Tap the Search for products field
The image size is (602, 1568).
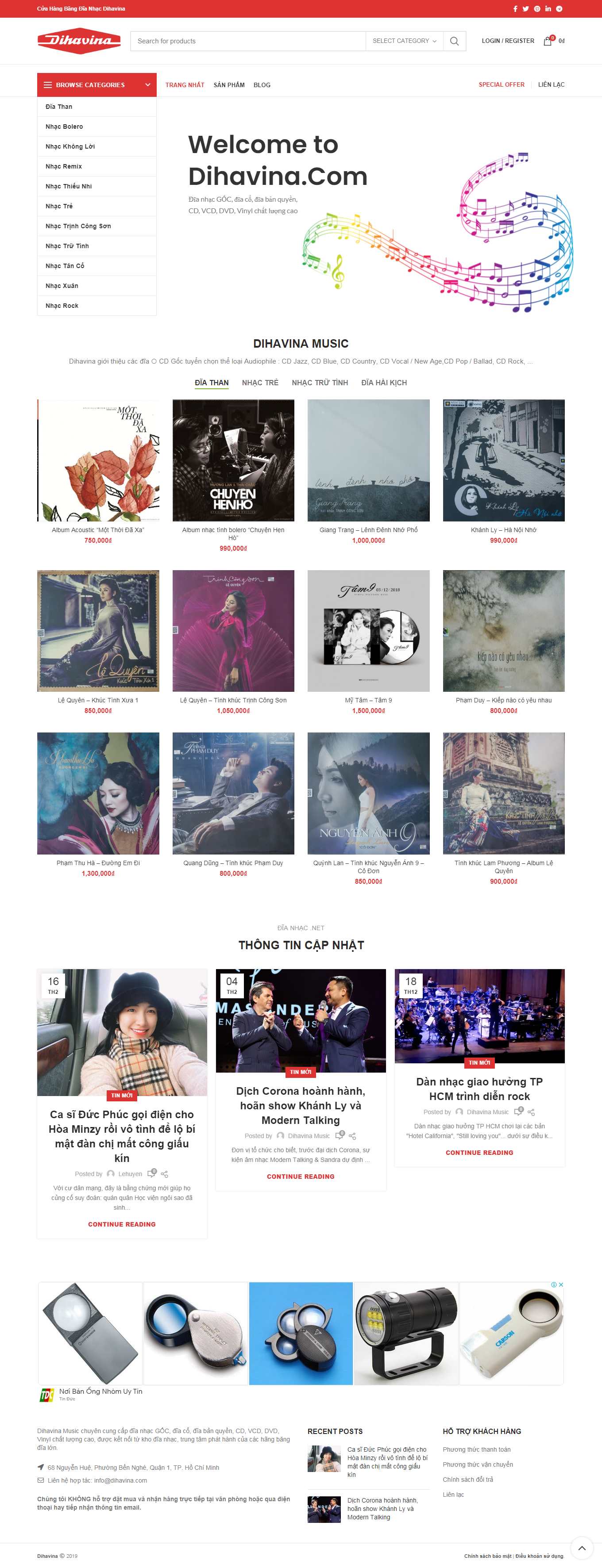(247, 41)
